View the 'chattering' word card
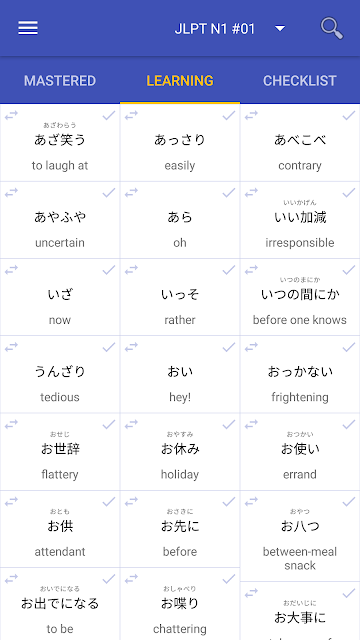Viewport: 360px width, 640px height. point(180,604)
